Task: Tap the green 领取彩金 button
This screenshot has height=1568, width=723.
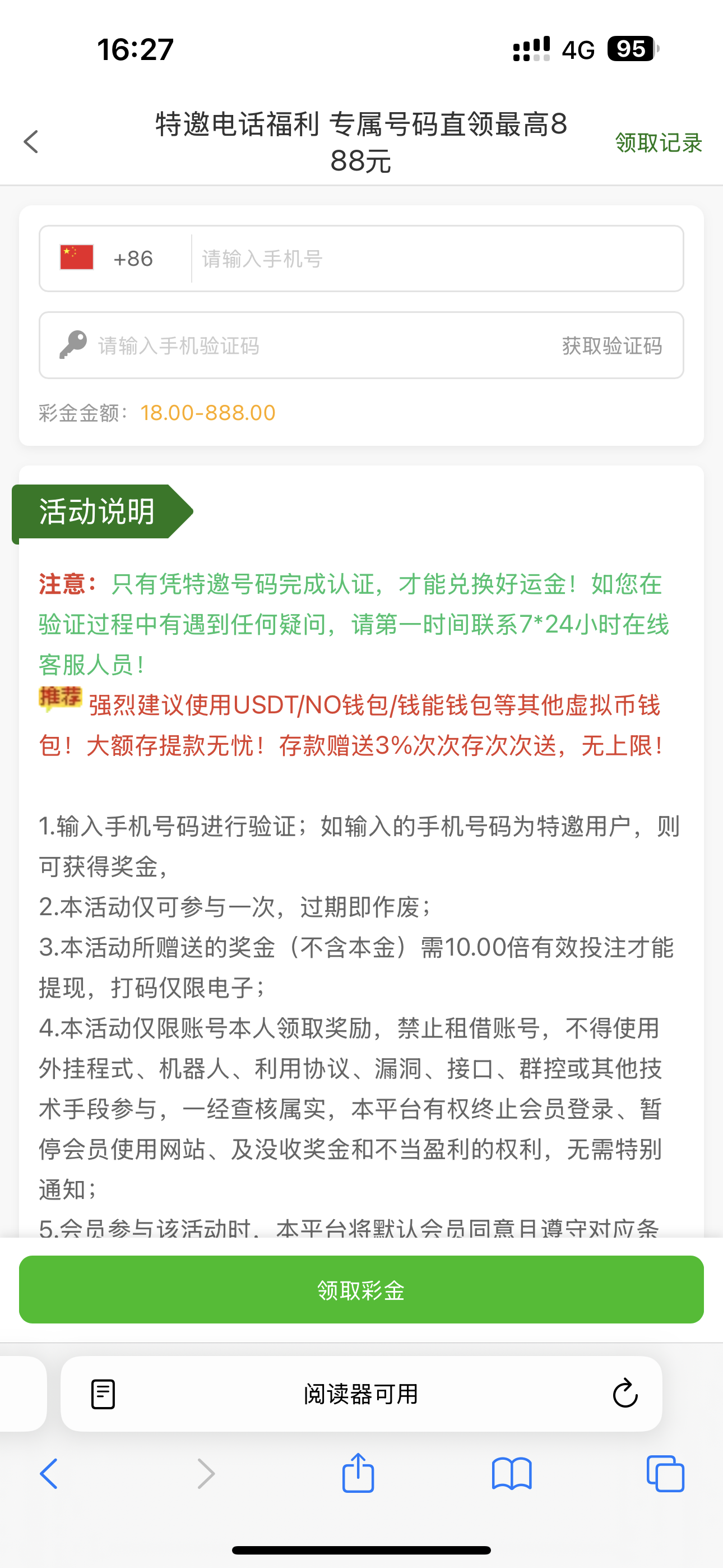Action: click(x=361, y=1290)
